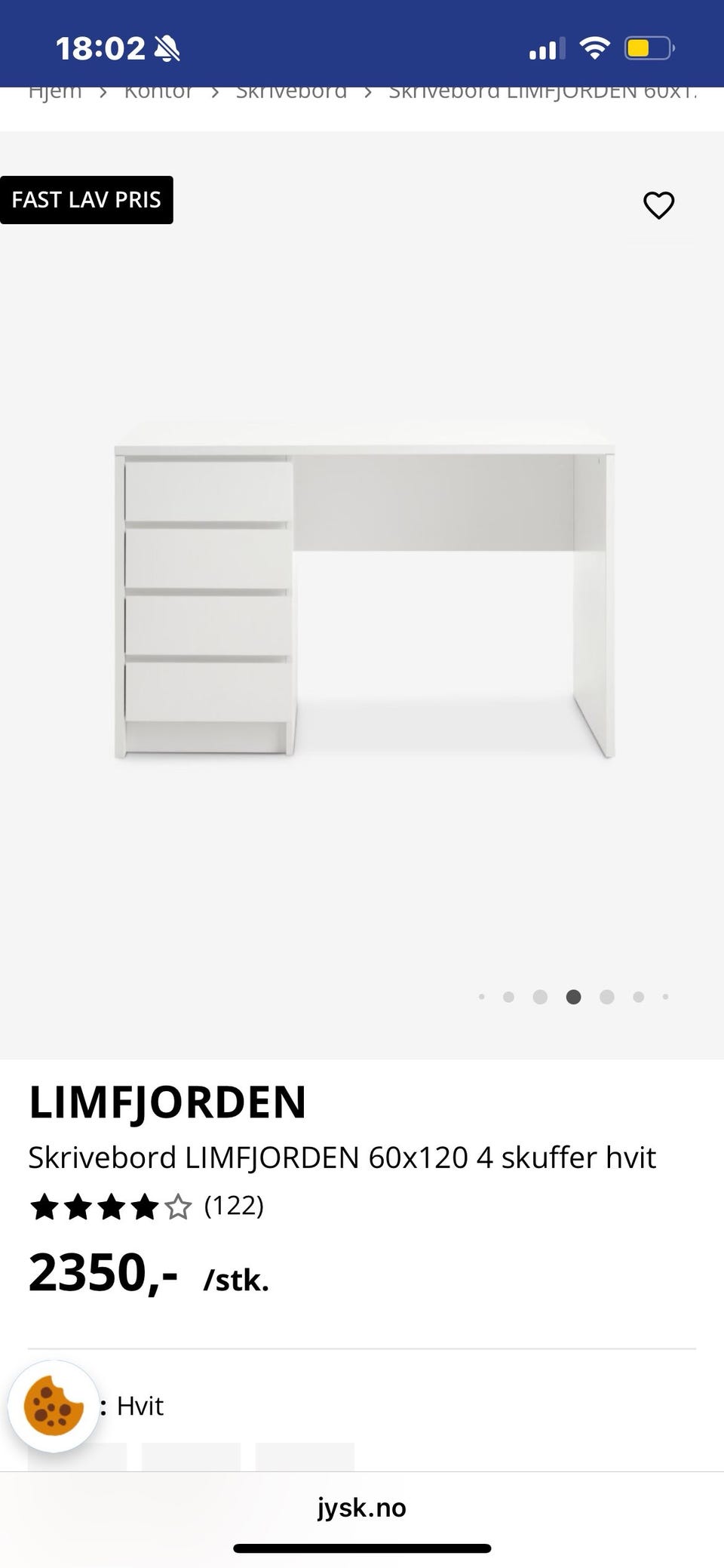Open the Skrivebord breadcrumb category
This screenshot has height=1568, width=724.
click(x=291, y=94)
